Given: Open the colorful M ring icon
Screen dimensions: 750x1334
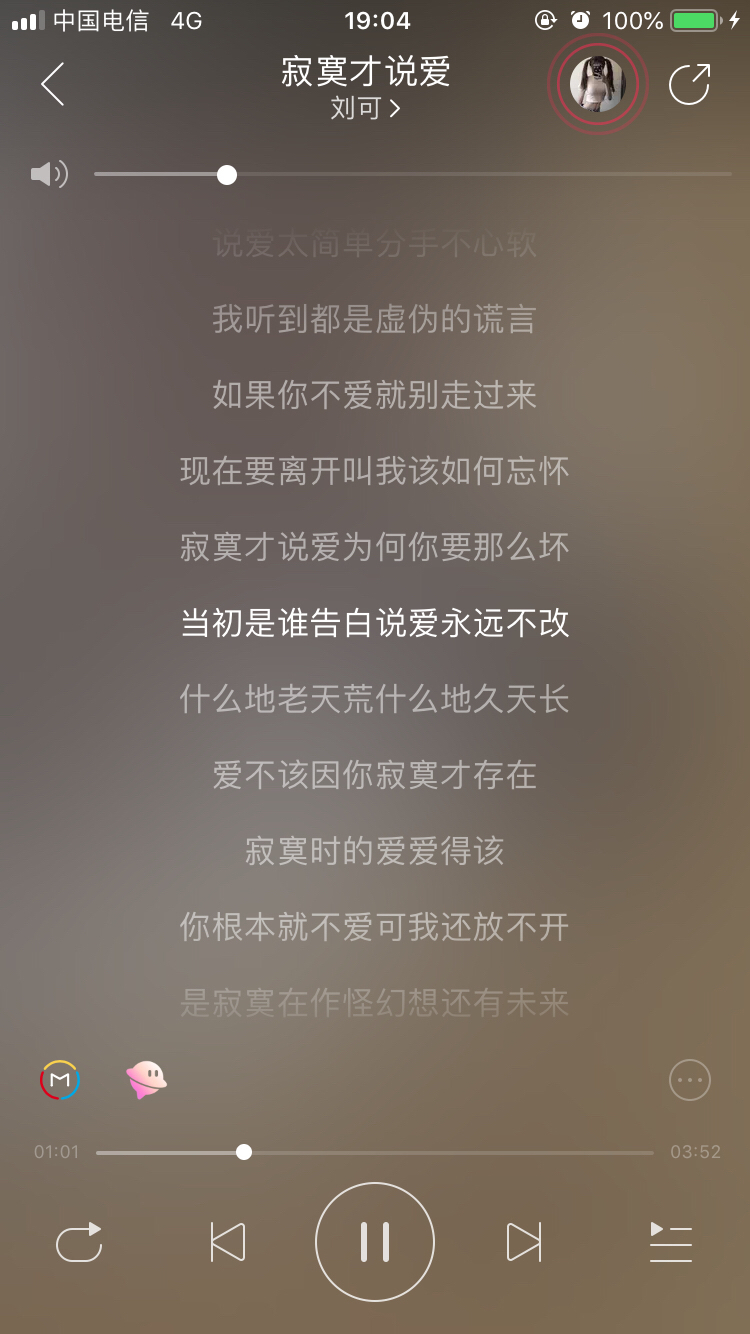Looking at the screenshot, I should point(60,1080).
